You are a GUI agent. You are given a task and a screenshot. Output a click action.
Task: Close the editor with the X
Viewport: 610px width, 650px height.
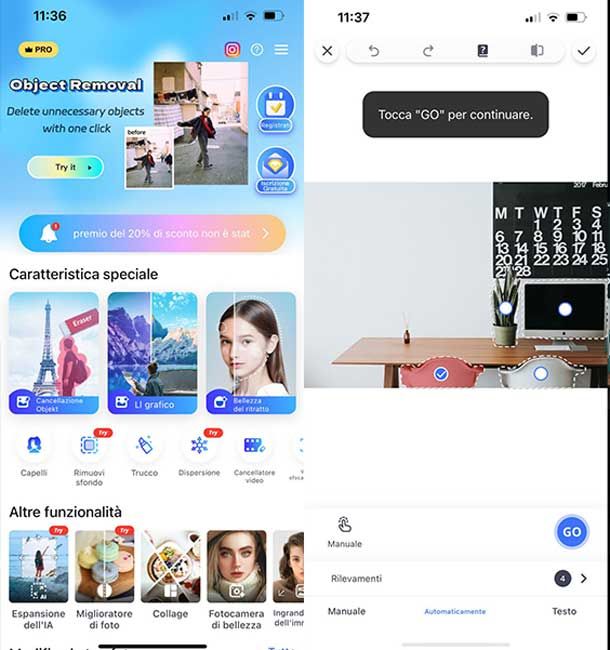327,50
